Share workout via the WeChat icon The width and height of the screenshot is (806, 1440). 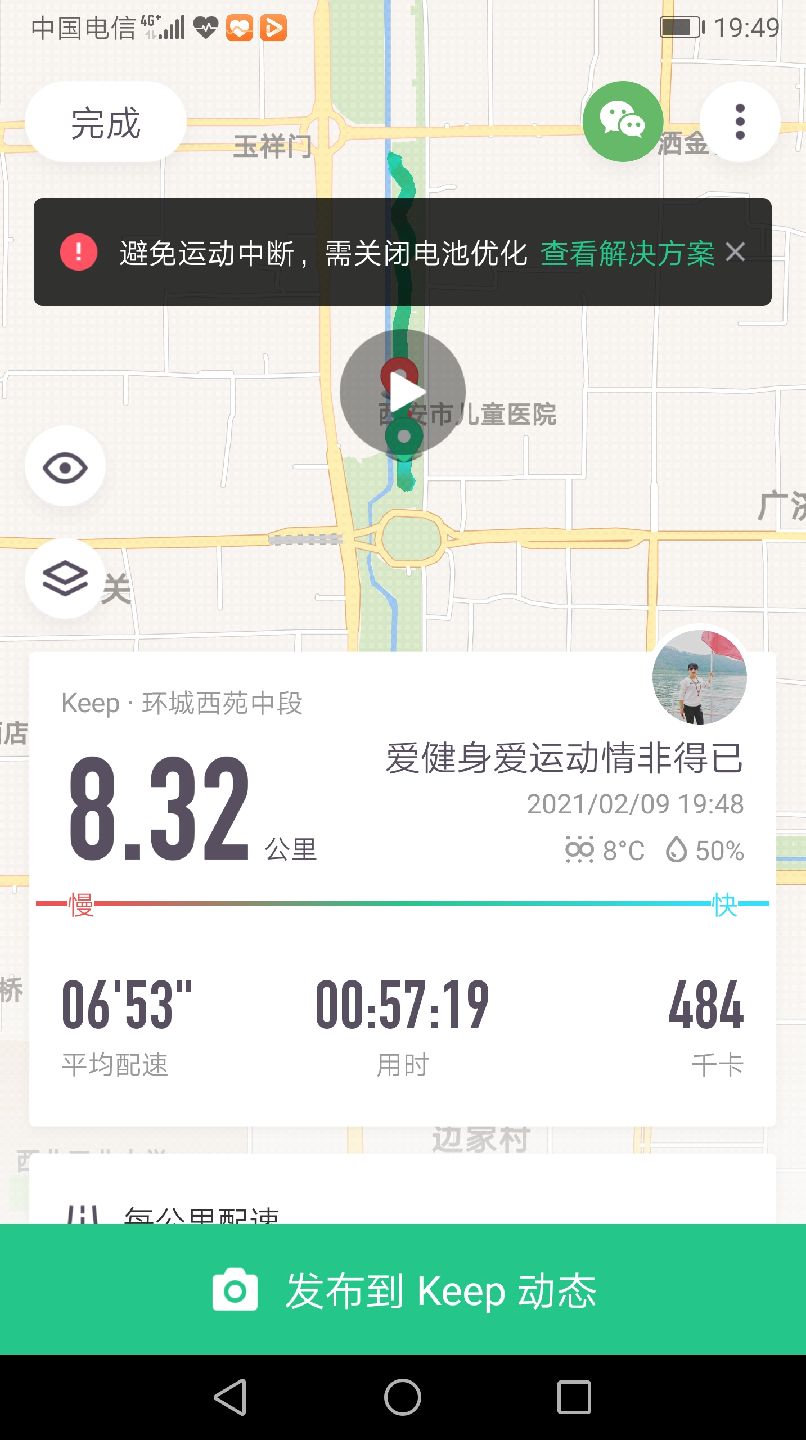pyautogui.click(x=623, y=122)
